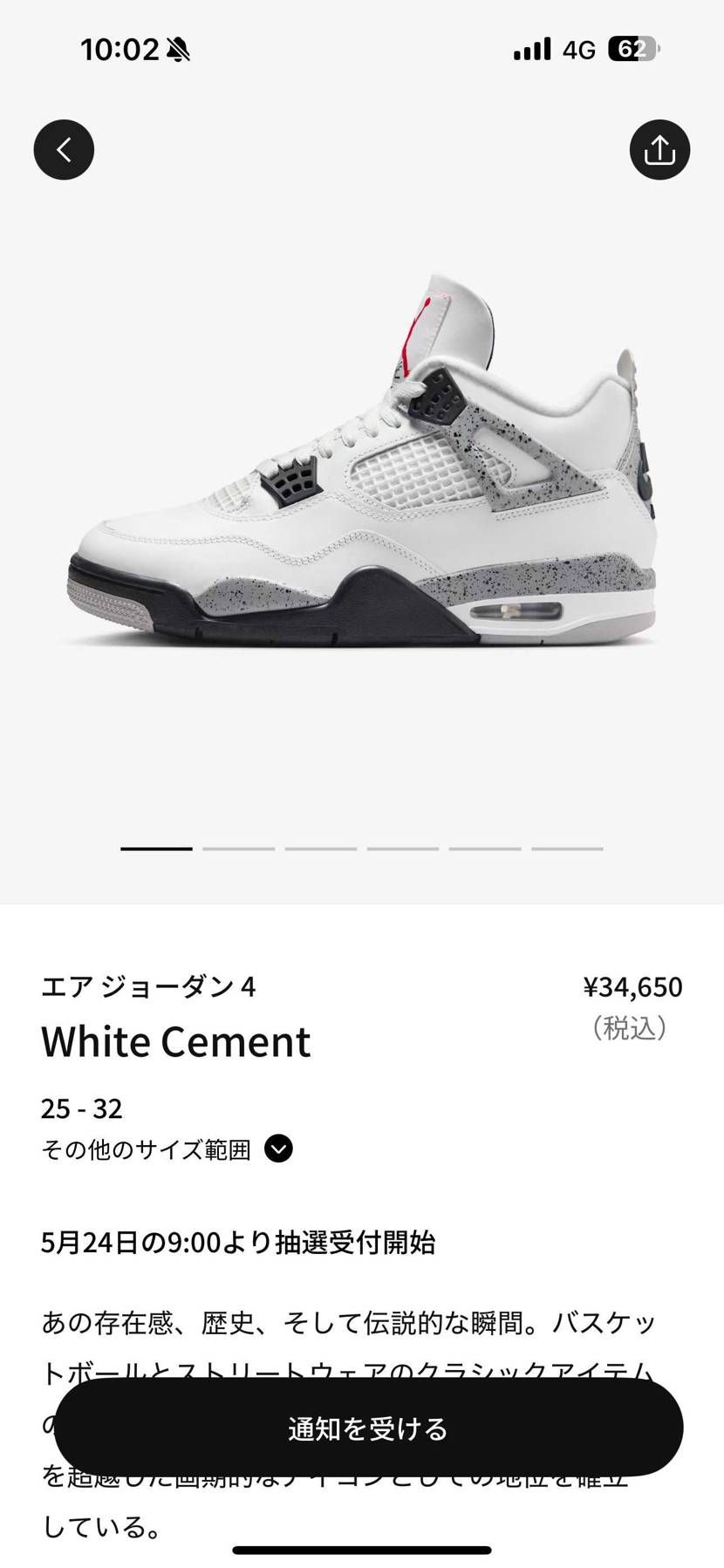The image size is (724, 1568).
Task: Tap the battery indicator showing 62
Action: point(632,50)
